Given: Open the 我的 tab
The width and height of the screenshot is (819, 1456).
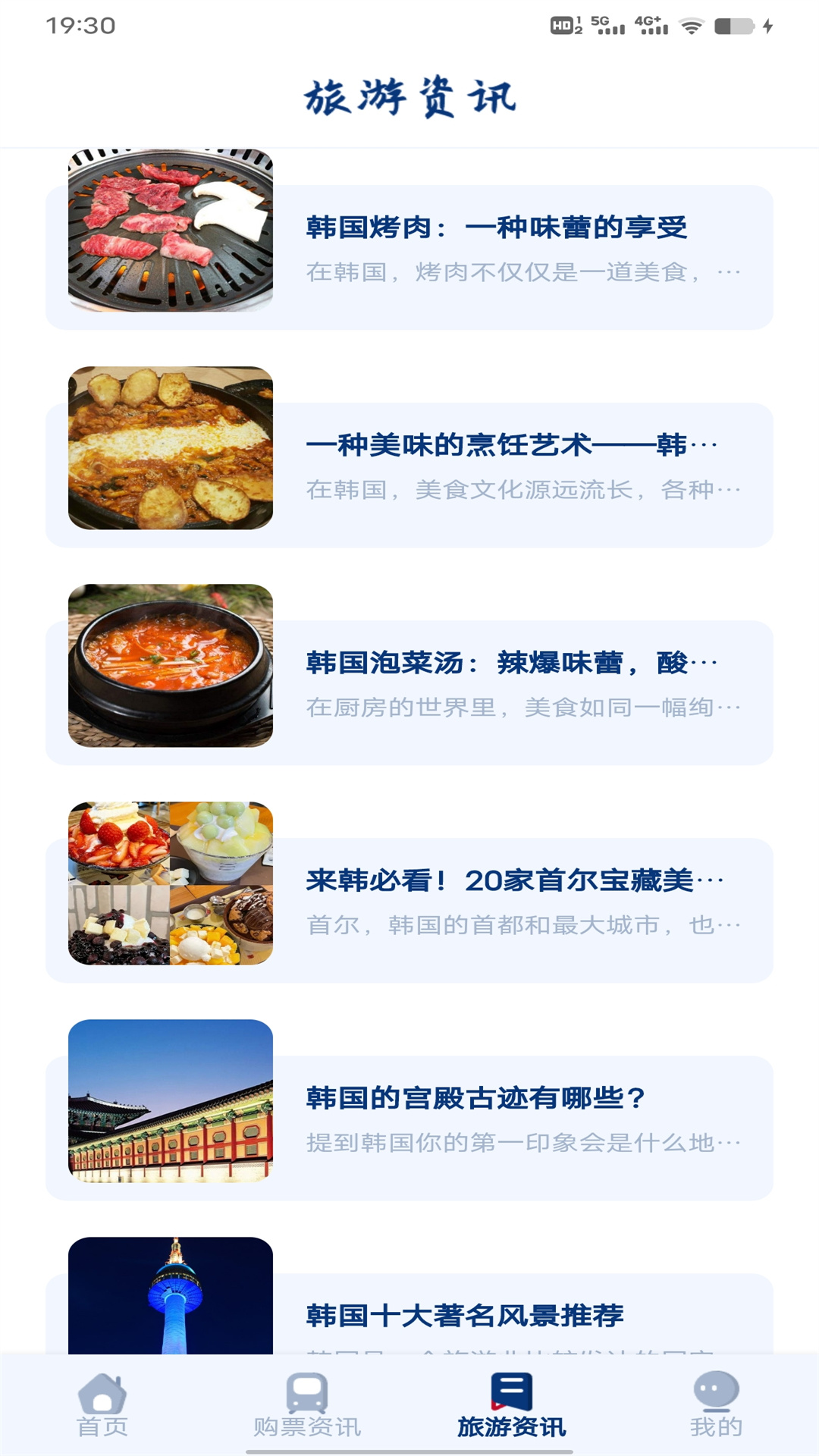Looking at the screenshot, I should click(x=716, y=1405).
